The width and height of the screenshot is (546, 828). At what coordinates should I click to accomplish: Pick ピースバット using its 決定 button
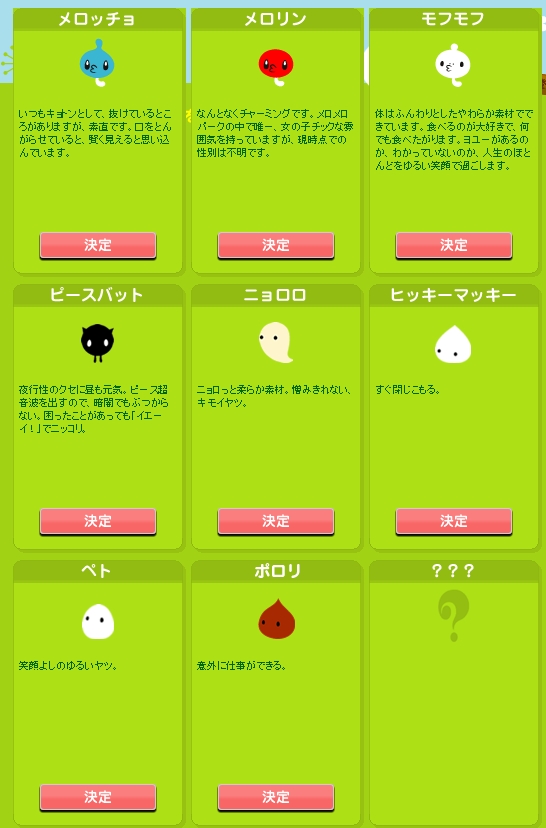(98, 521)
